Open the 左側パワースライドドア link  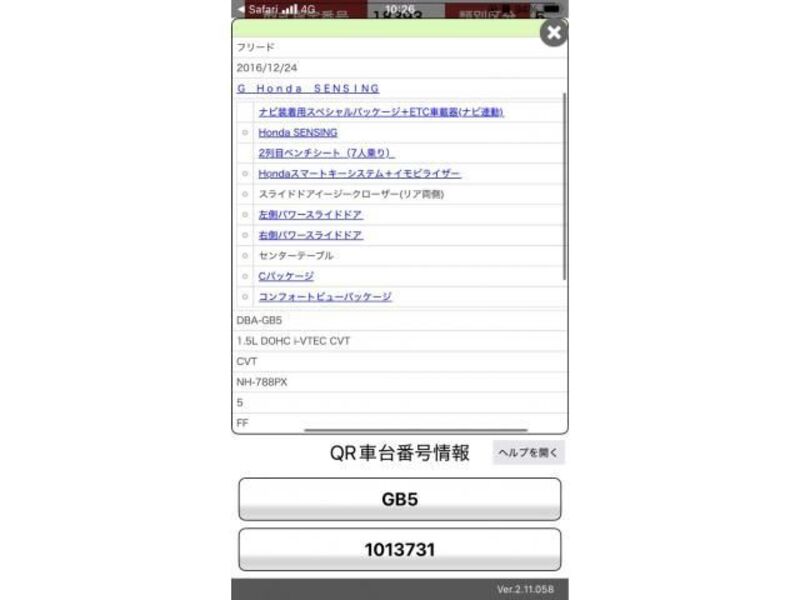click(310, 215)
